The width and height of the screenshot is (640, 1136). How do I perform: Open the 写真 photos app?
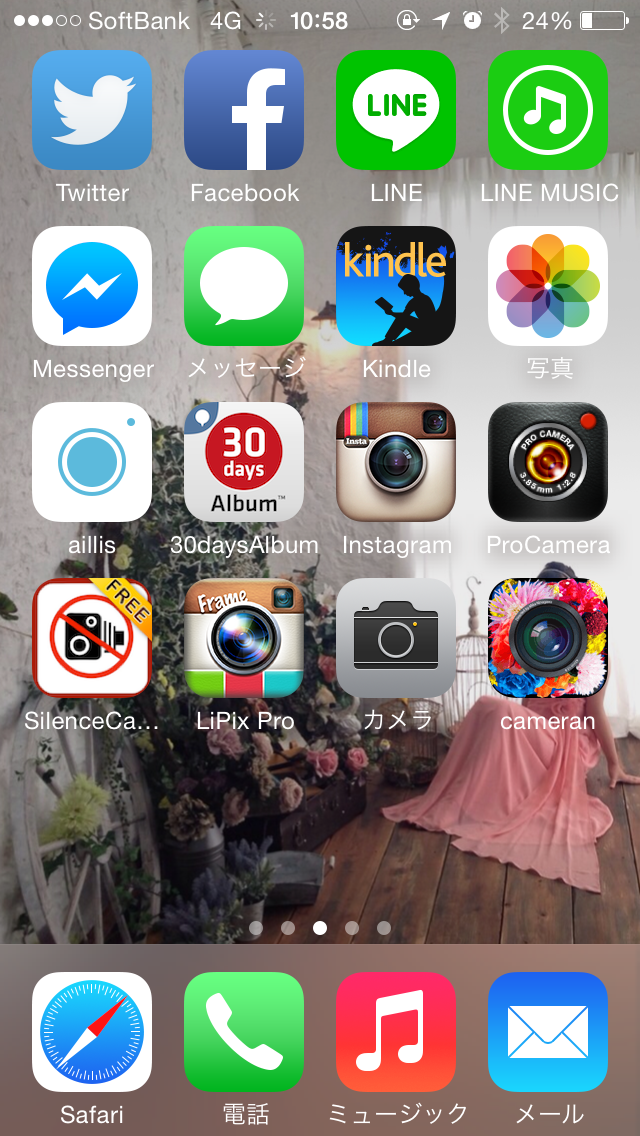tap(548, 286)
